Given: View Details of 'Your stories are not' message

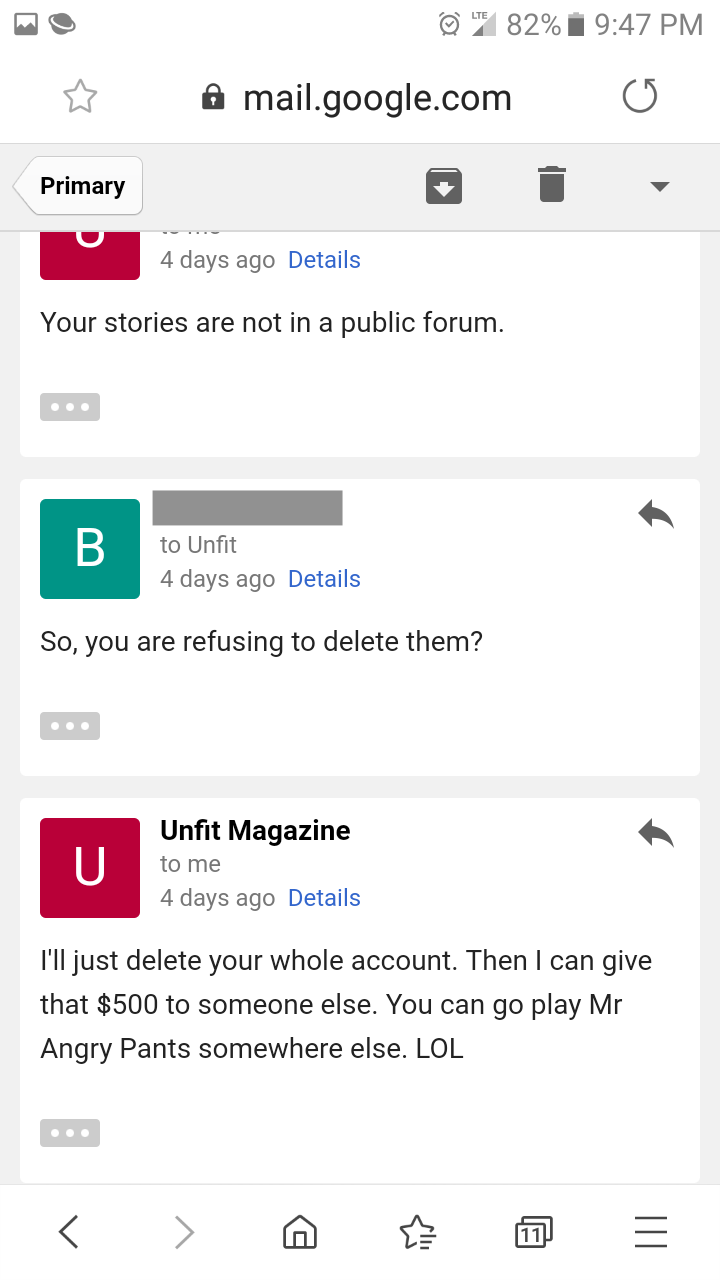Looking at the screenshot, I should click(324, 260).
